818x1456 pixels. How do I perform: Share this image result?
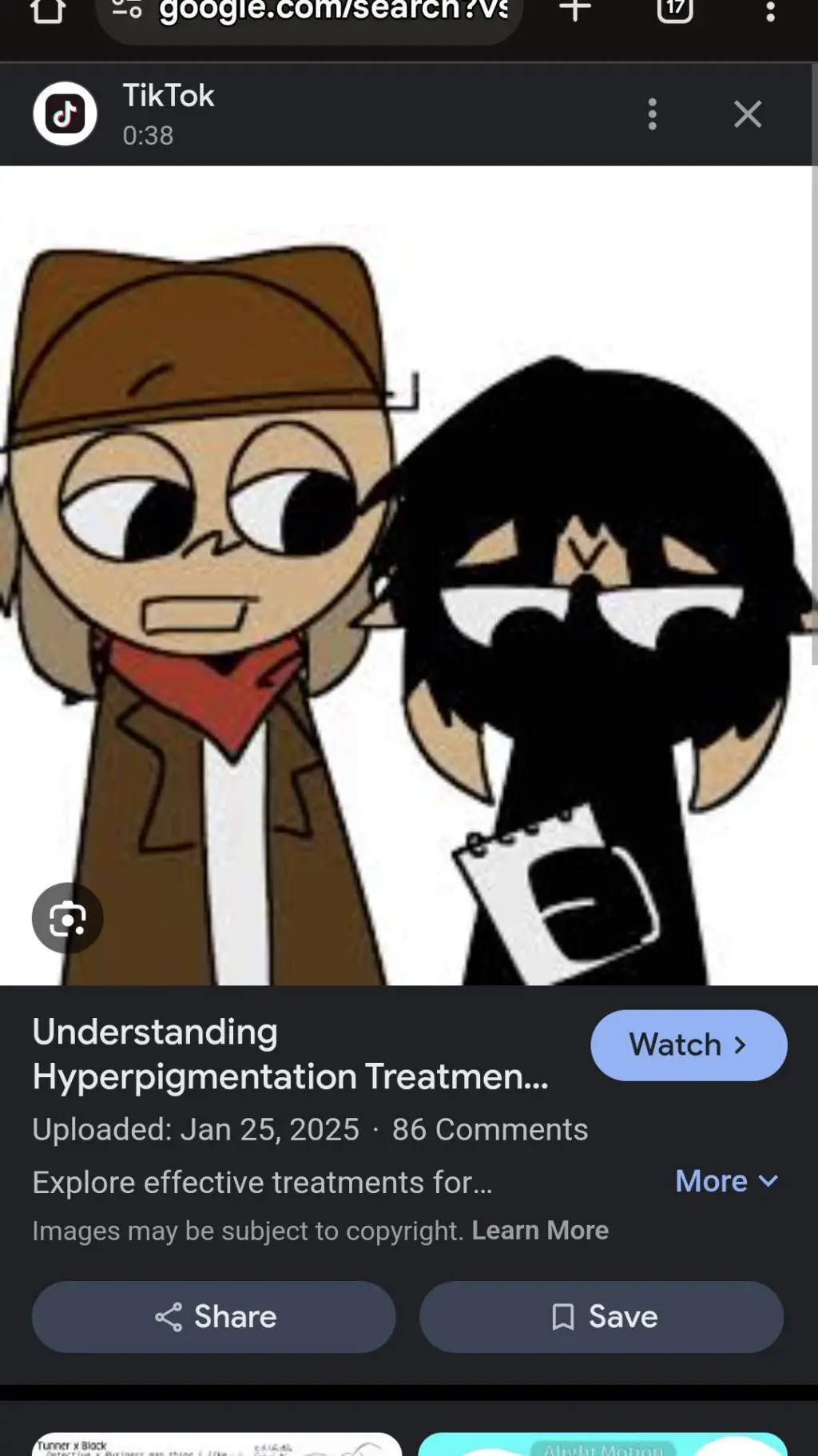[214, 1317]
